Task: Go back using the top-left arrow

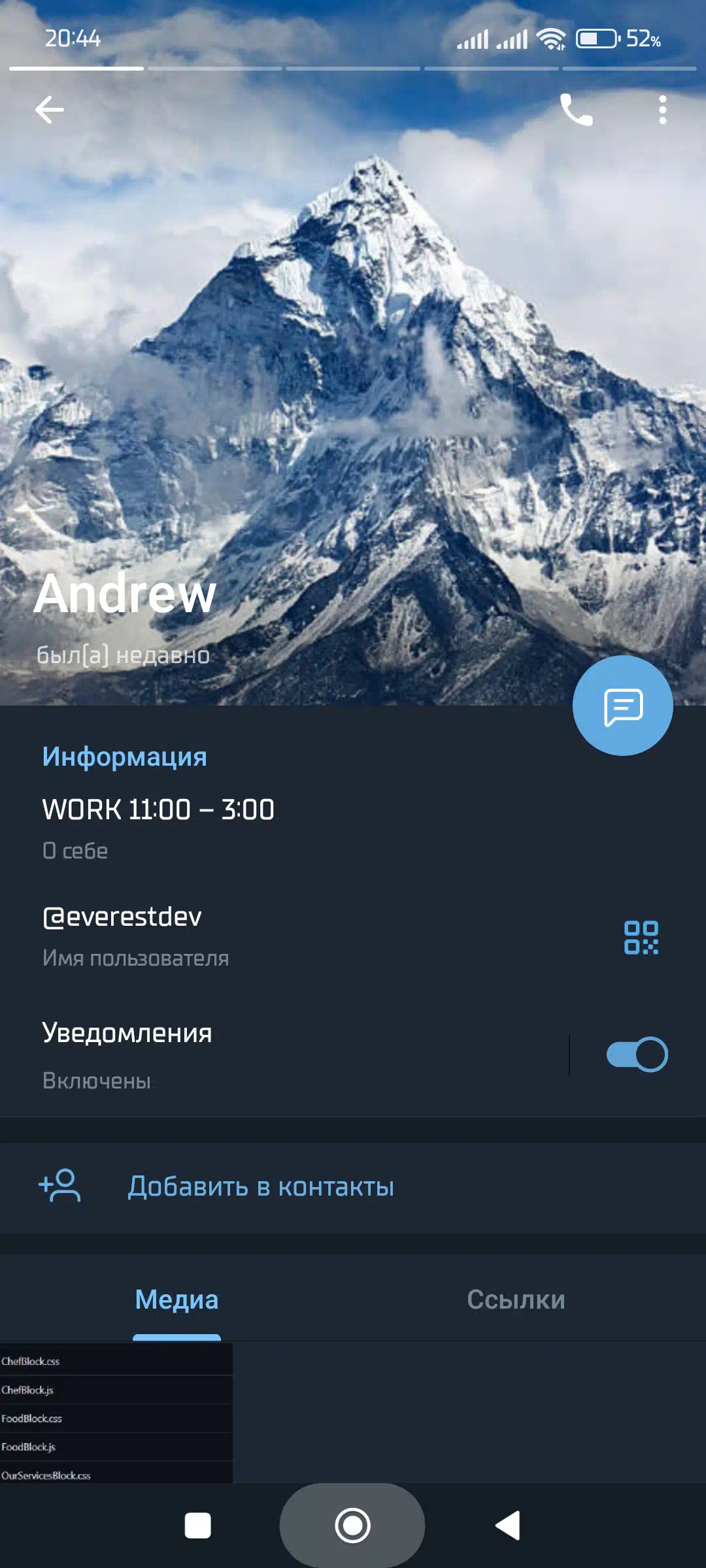Action: 50,110
